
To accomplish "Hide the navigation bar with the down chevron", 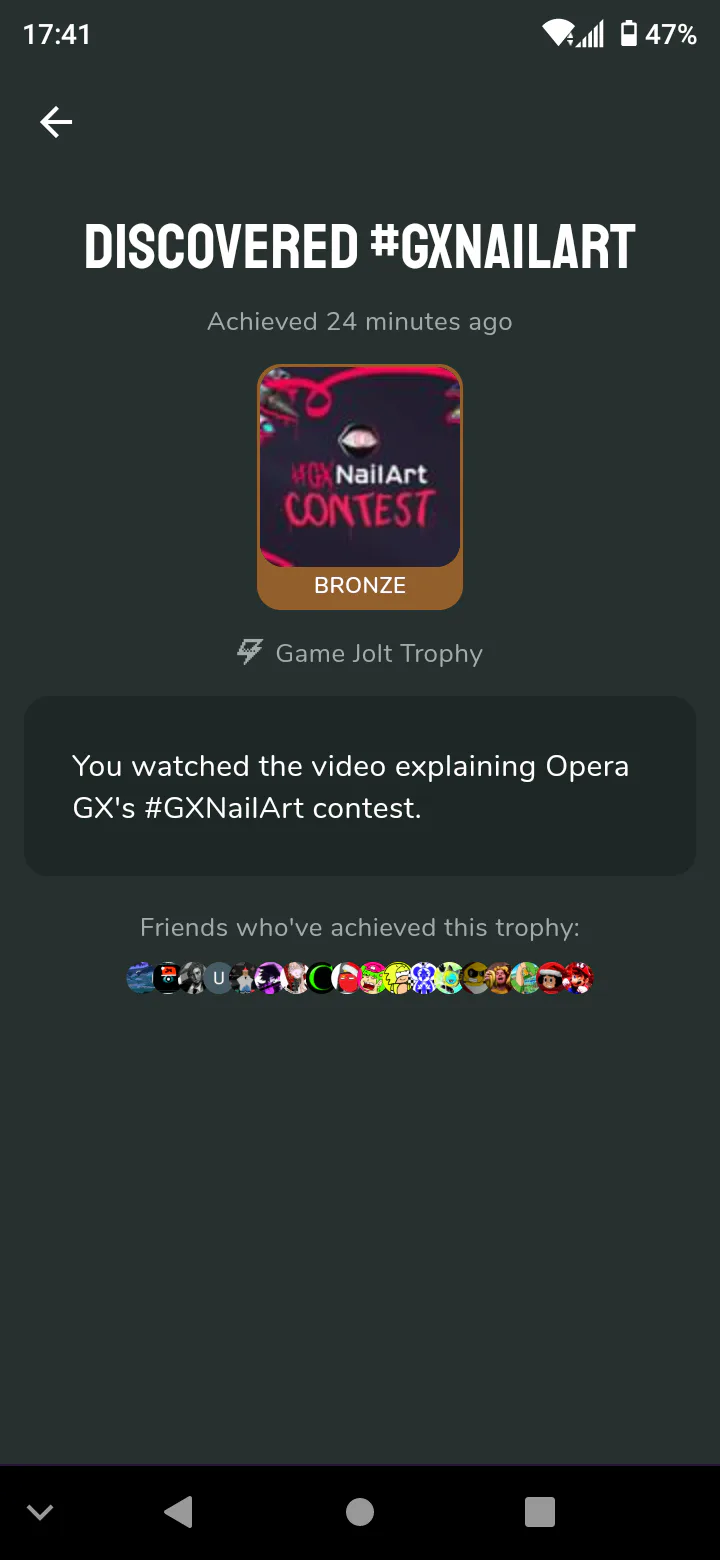I will pyautogui.click(x=40, y=1512).
